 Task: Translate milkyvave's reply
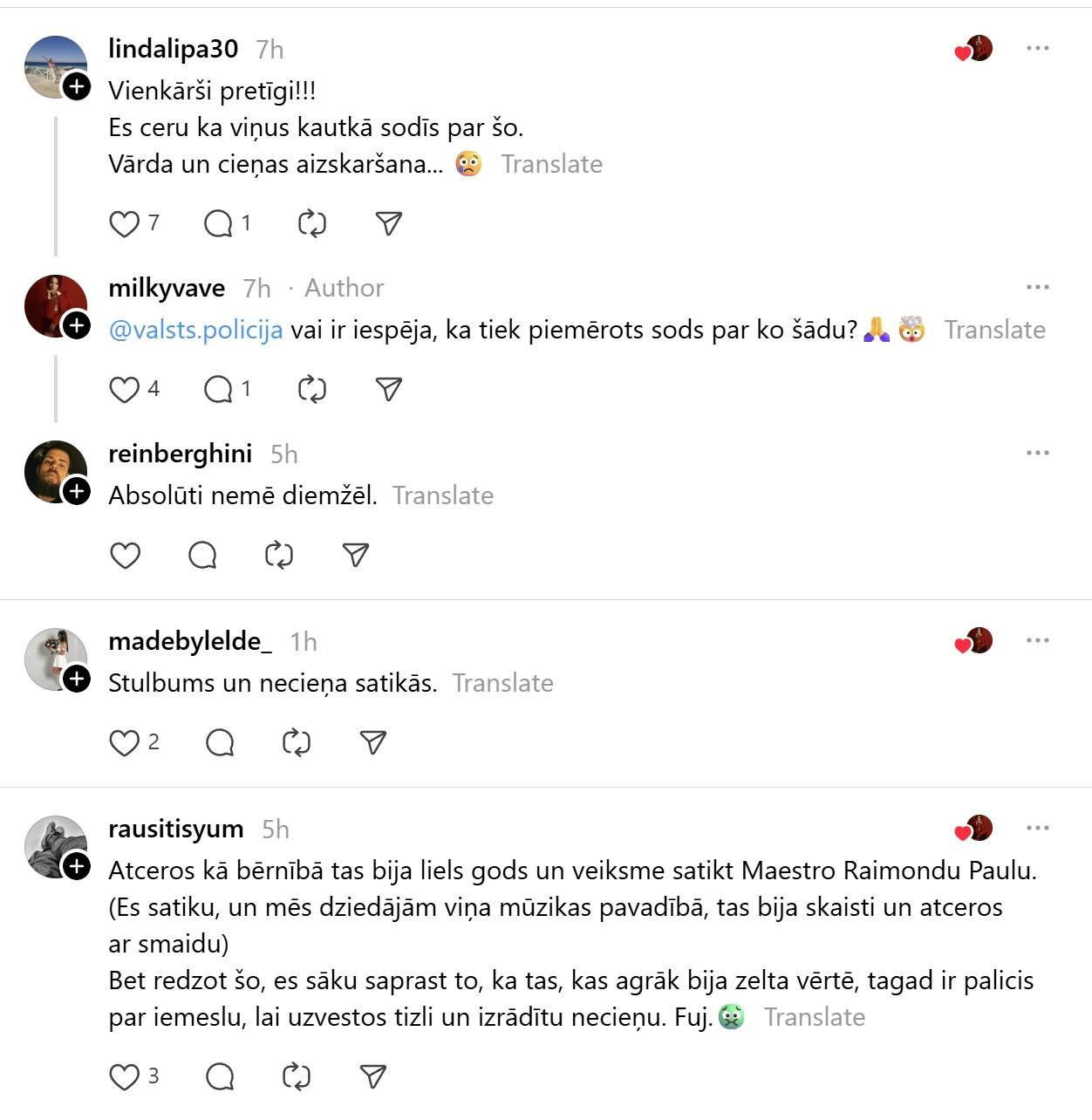pyautogui.click(x=994, y=330)
